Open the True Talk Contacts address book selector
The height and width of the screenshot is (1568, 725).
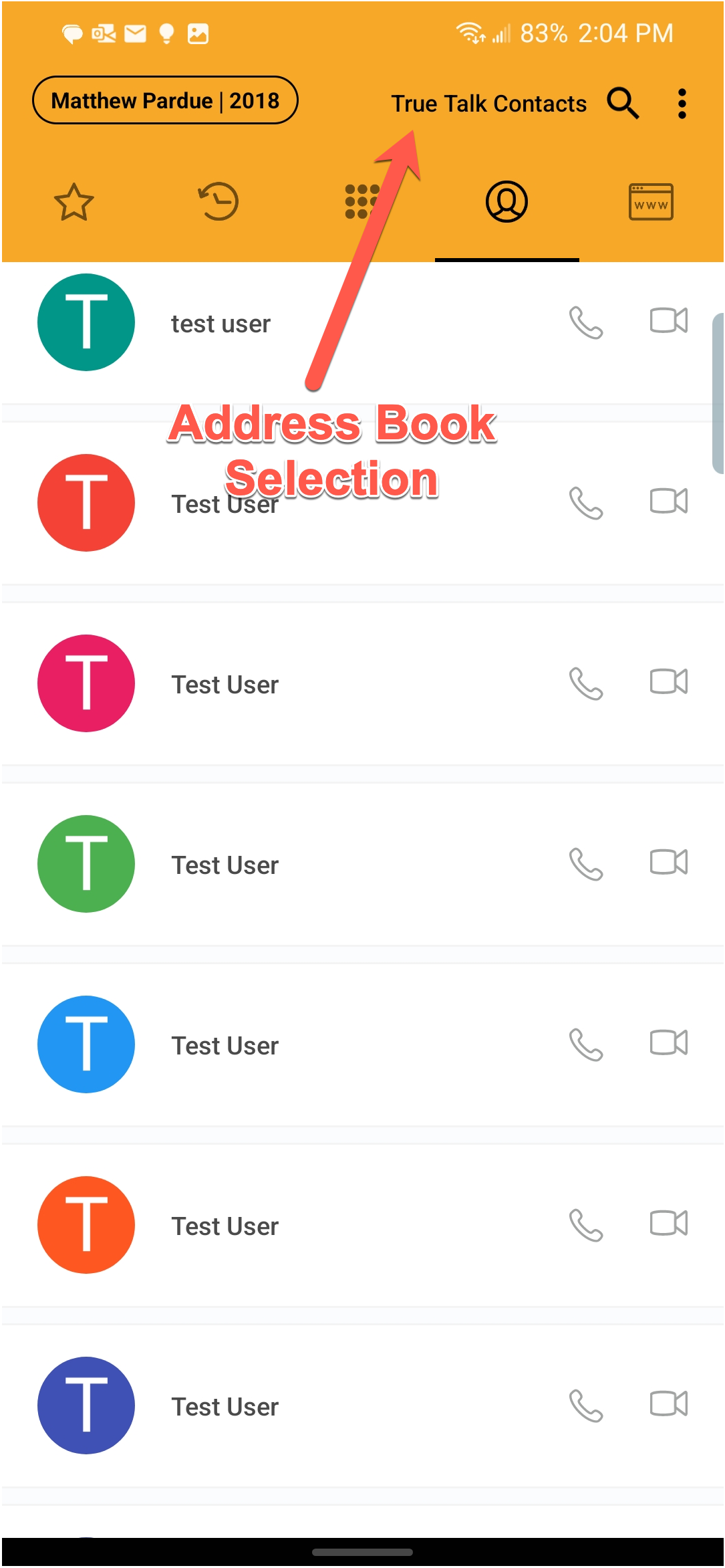pos(488,104)
